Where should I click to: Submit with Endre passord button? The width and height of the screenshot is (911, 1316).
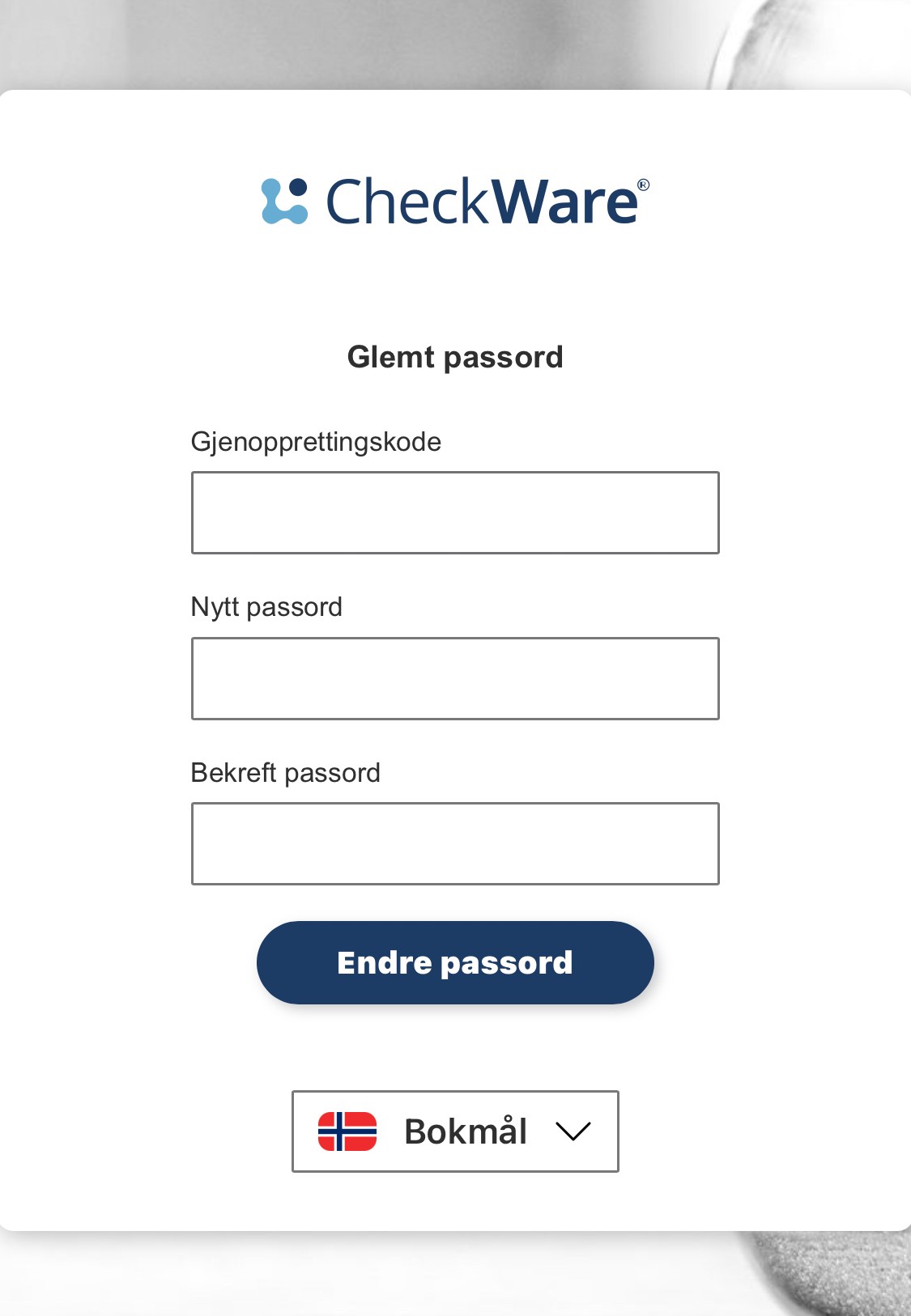click(x=455, y=962)
